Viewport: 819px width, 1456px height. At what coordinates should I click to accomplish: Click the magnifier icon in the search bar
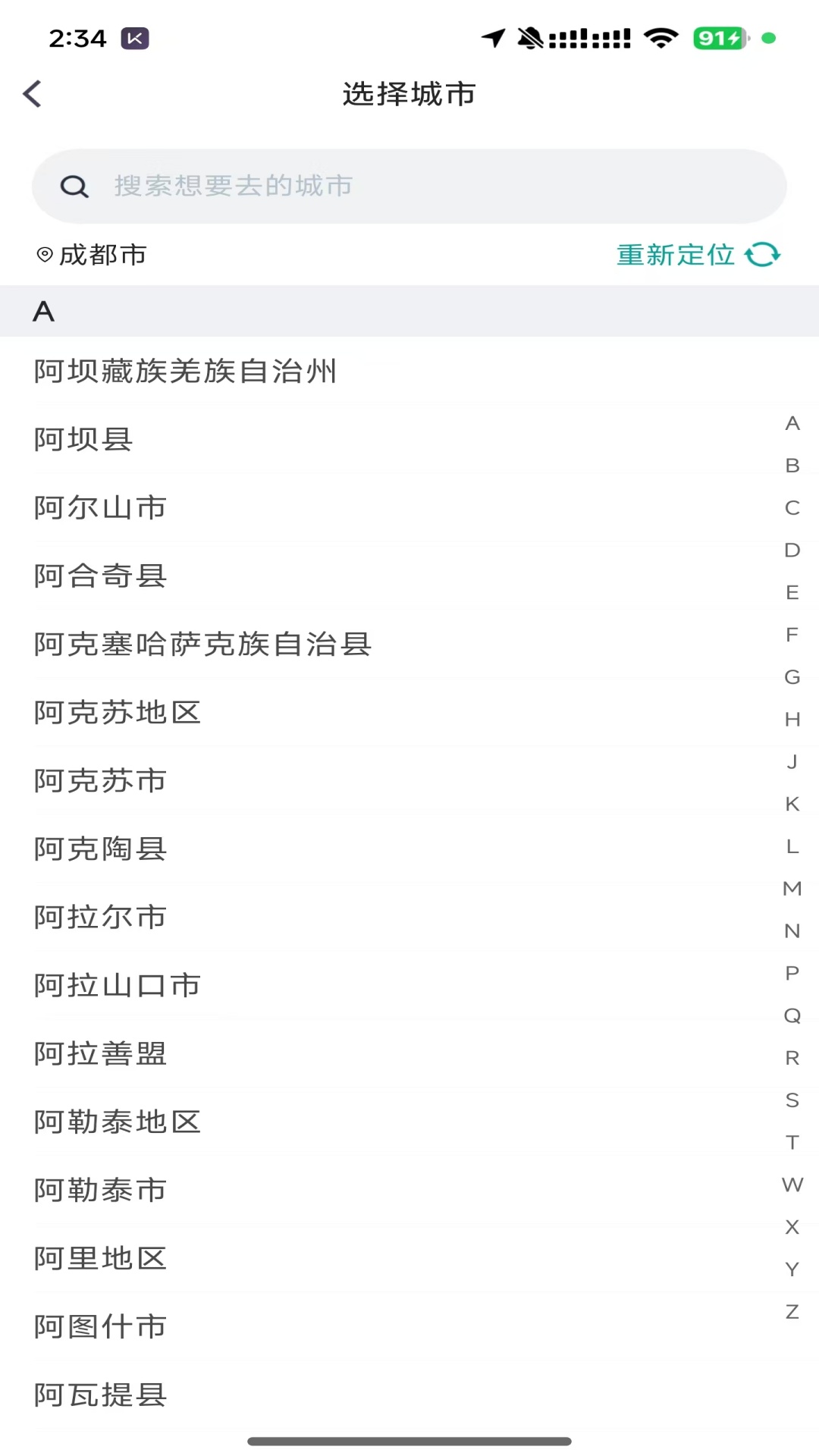73,185
